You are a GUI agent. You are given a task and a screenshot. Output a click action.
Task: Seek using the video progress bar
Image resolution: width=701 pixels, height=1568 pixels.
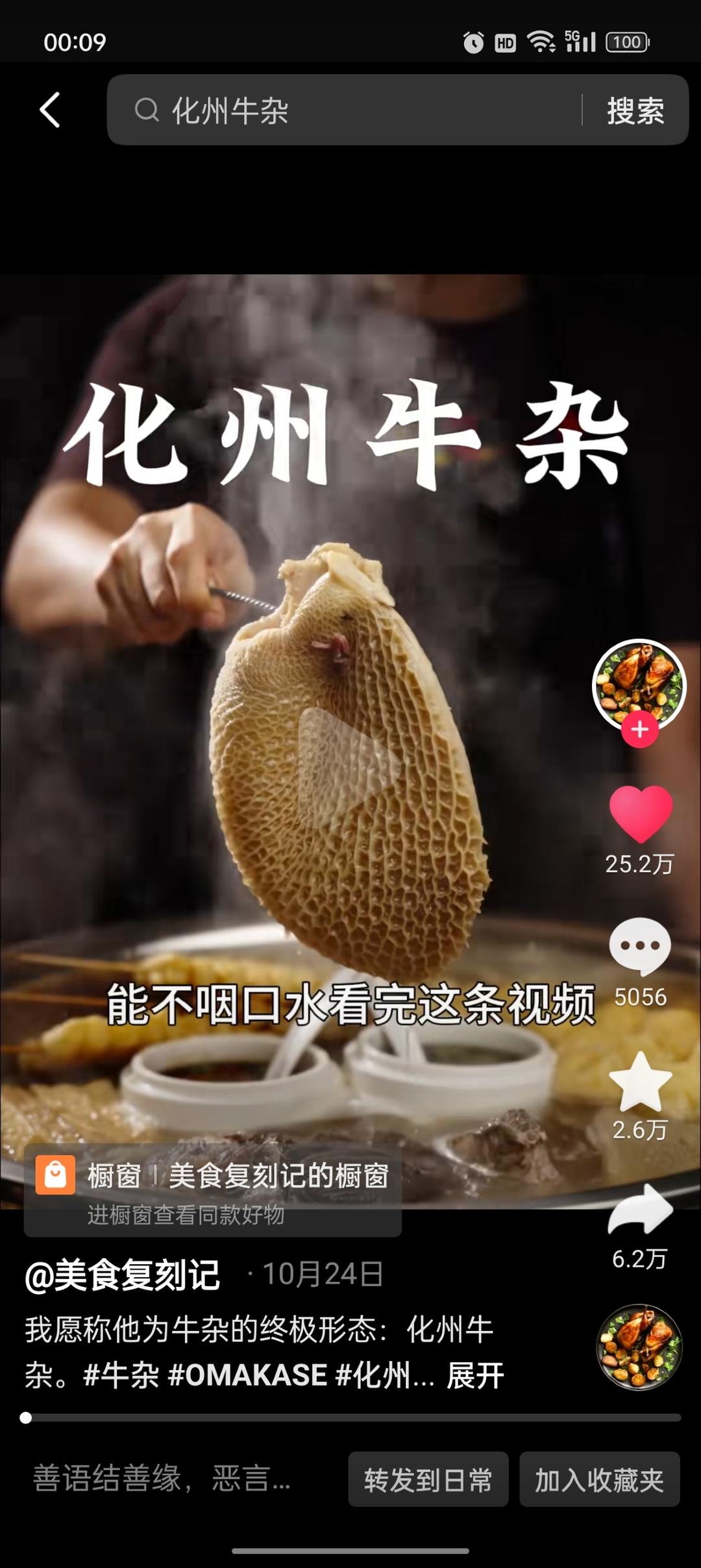pos(350,1418)
